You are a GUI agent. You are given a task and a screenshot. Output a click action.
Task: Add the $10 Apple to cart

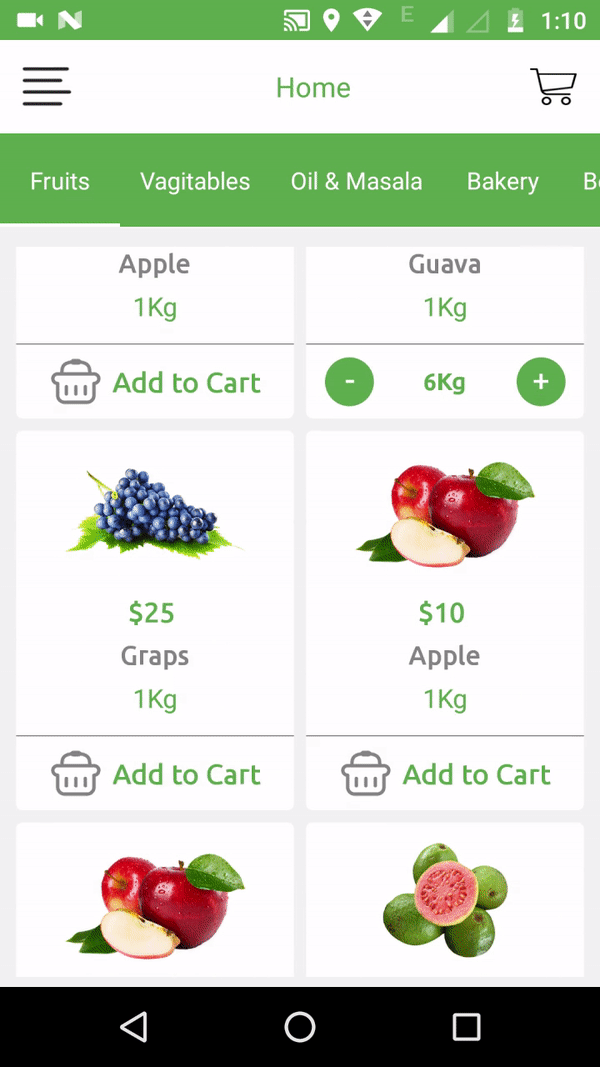(445, 774)
